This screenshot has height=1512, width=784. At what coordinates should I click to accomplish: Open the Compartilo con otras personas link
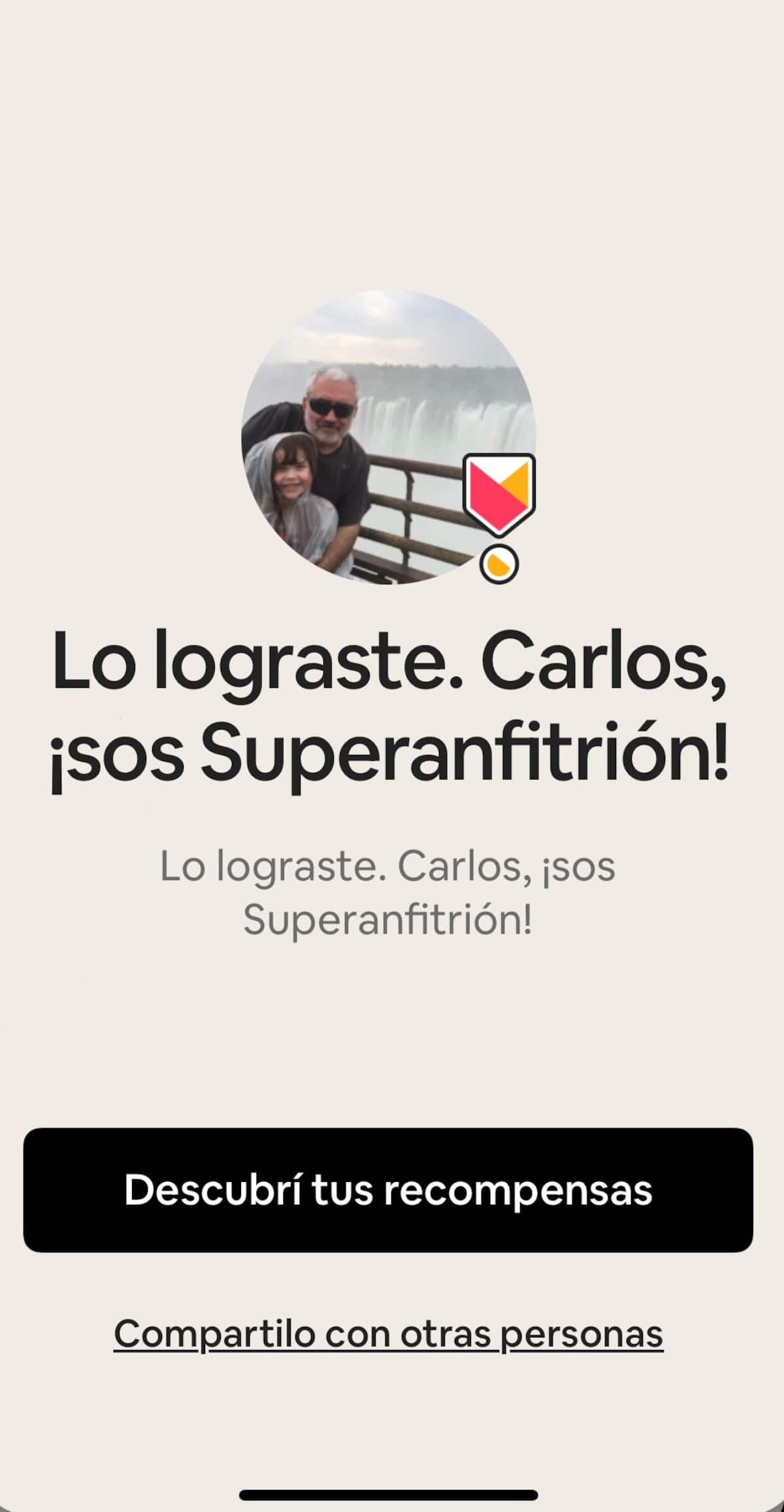pyautogui.click(x=388, y=1334)
